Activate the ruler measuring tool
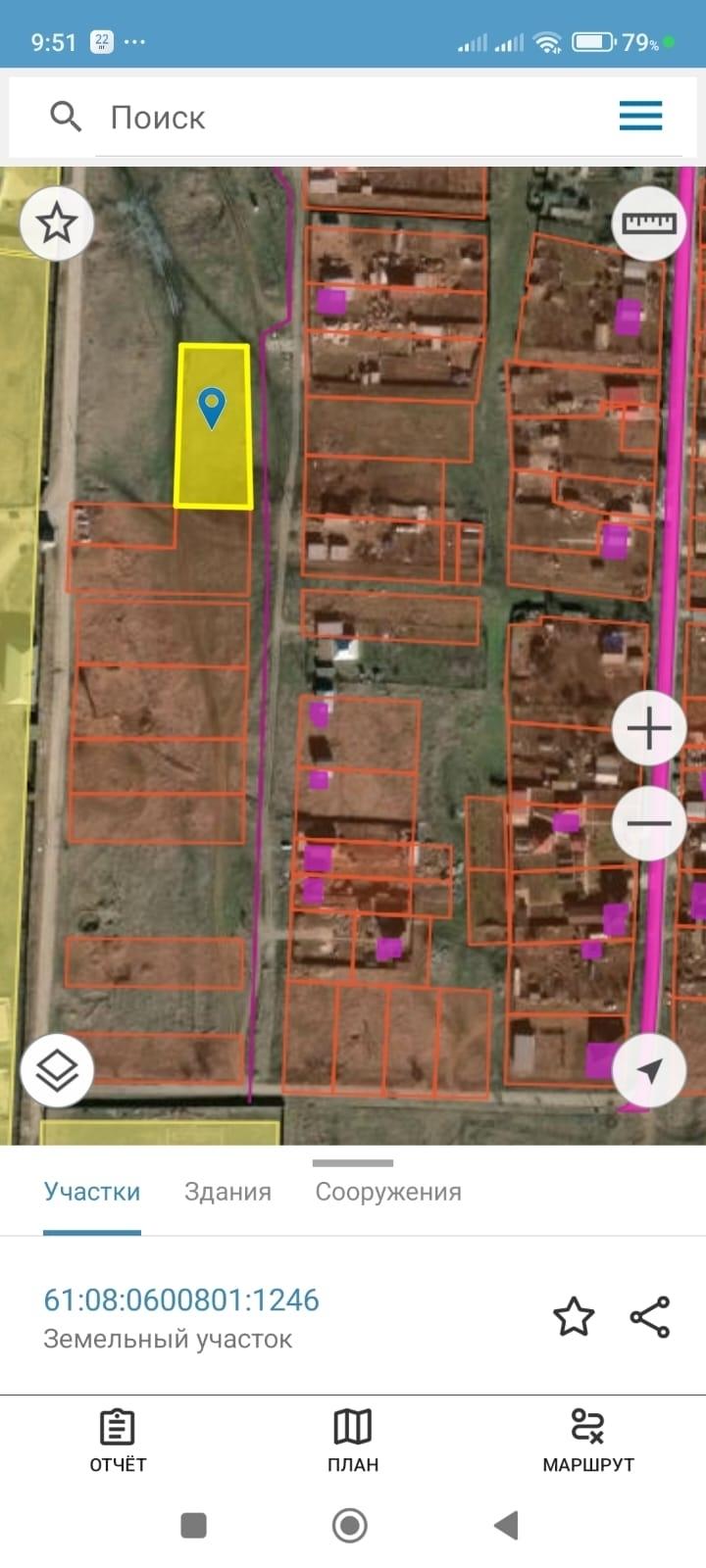The height and width of the screenshot is (1568, 706). (x=649, y=223)
